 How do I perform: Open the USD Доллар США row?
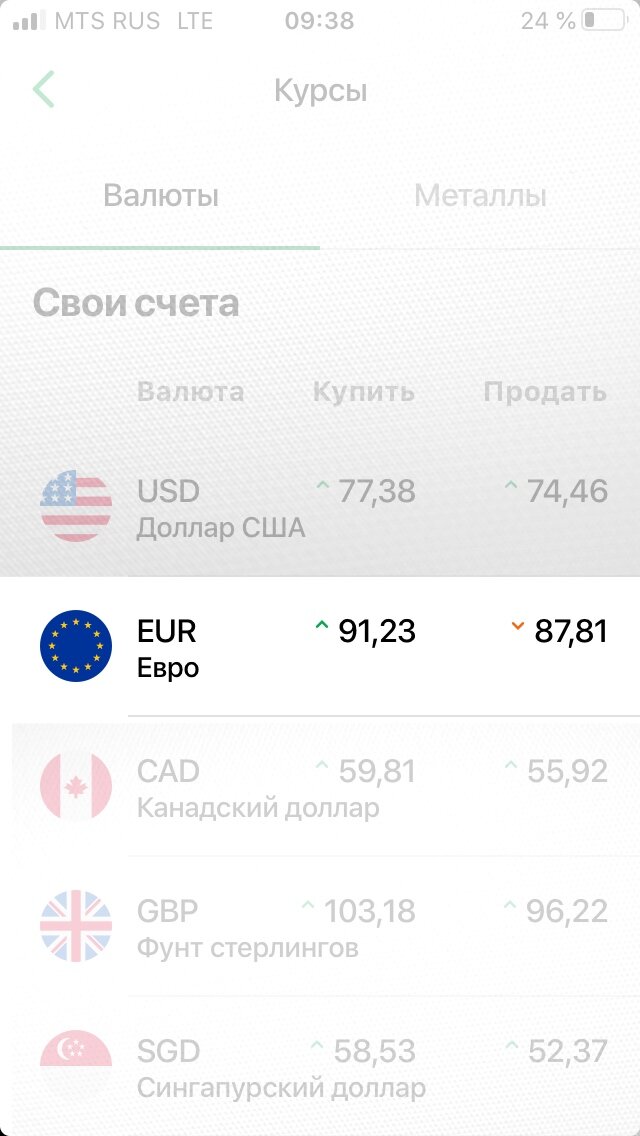[320, 508]
